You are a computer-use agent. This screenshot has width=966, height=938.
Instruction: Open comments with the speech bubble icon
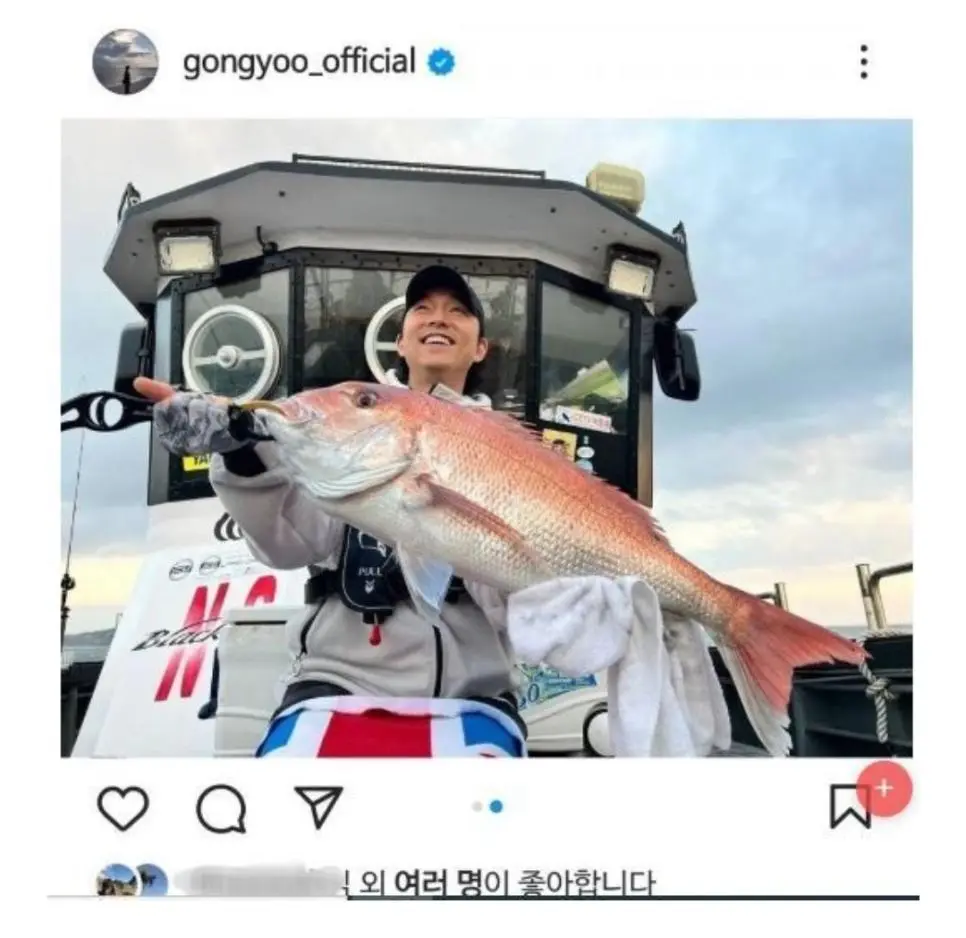click(x=221, y=808)
